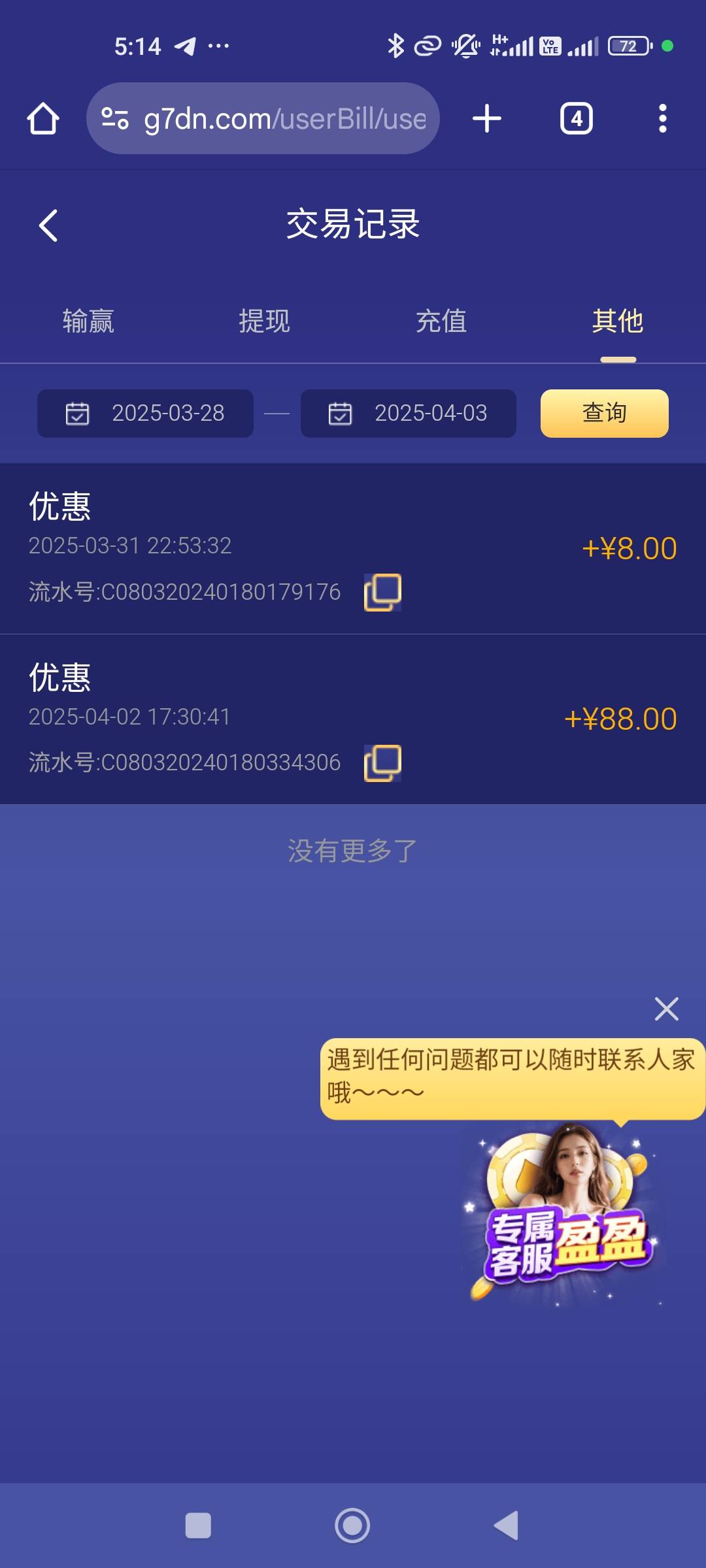Viewport: 706px width, 1568px height.
Task: Edit the start date 2025-03-28 field
Action: [x=169, y=413]
